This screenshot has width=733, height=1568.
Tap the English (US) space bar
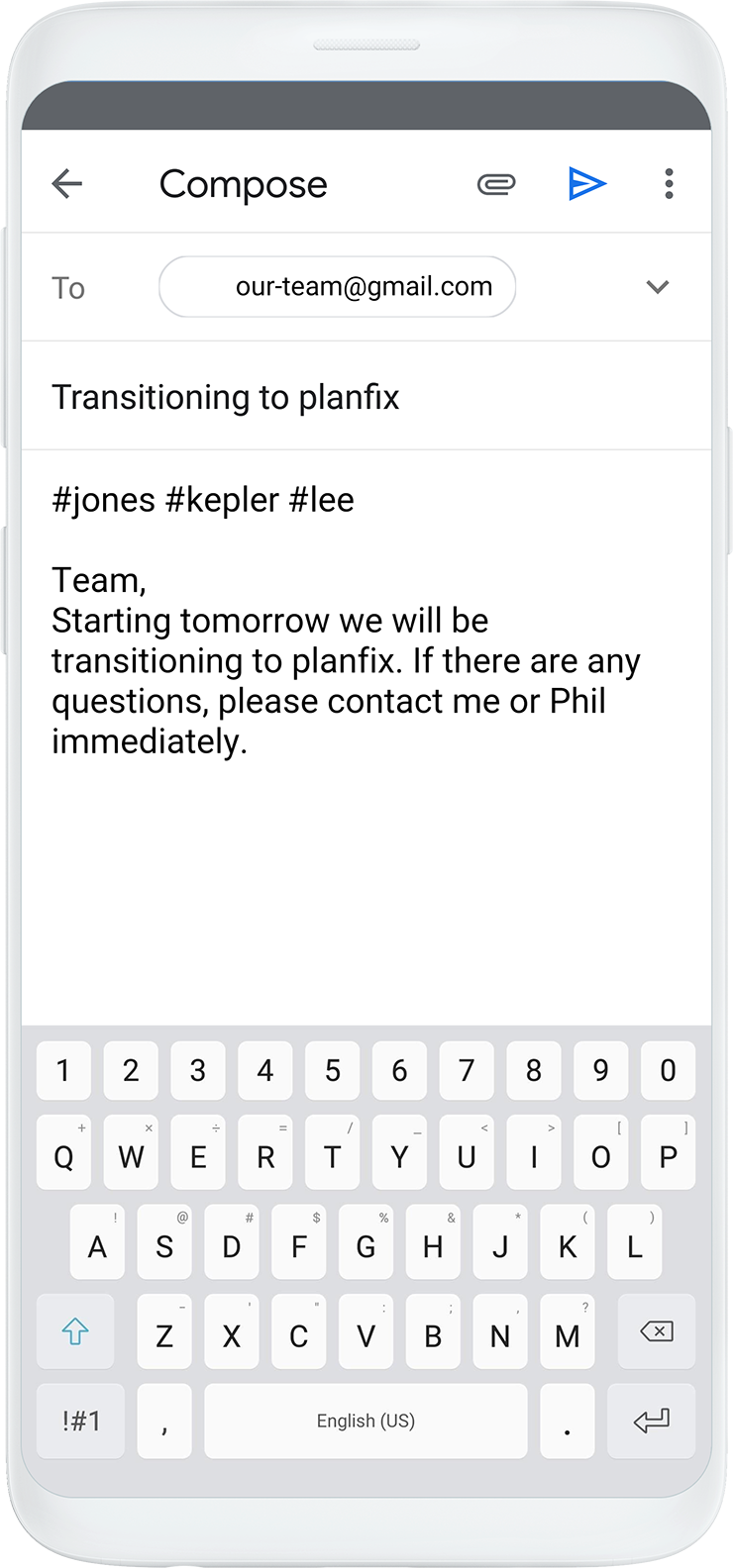tap(366, 1421)
